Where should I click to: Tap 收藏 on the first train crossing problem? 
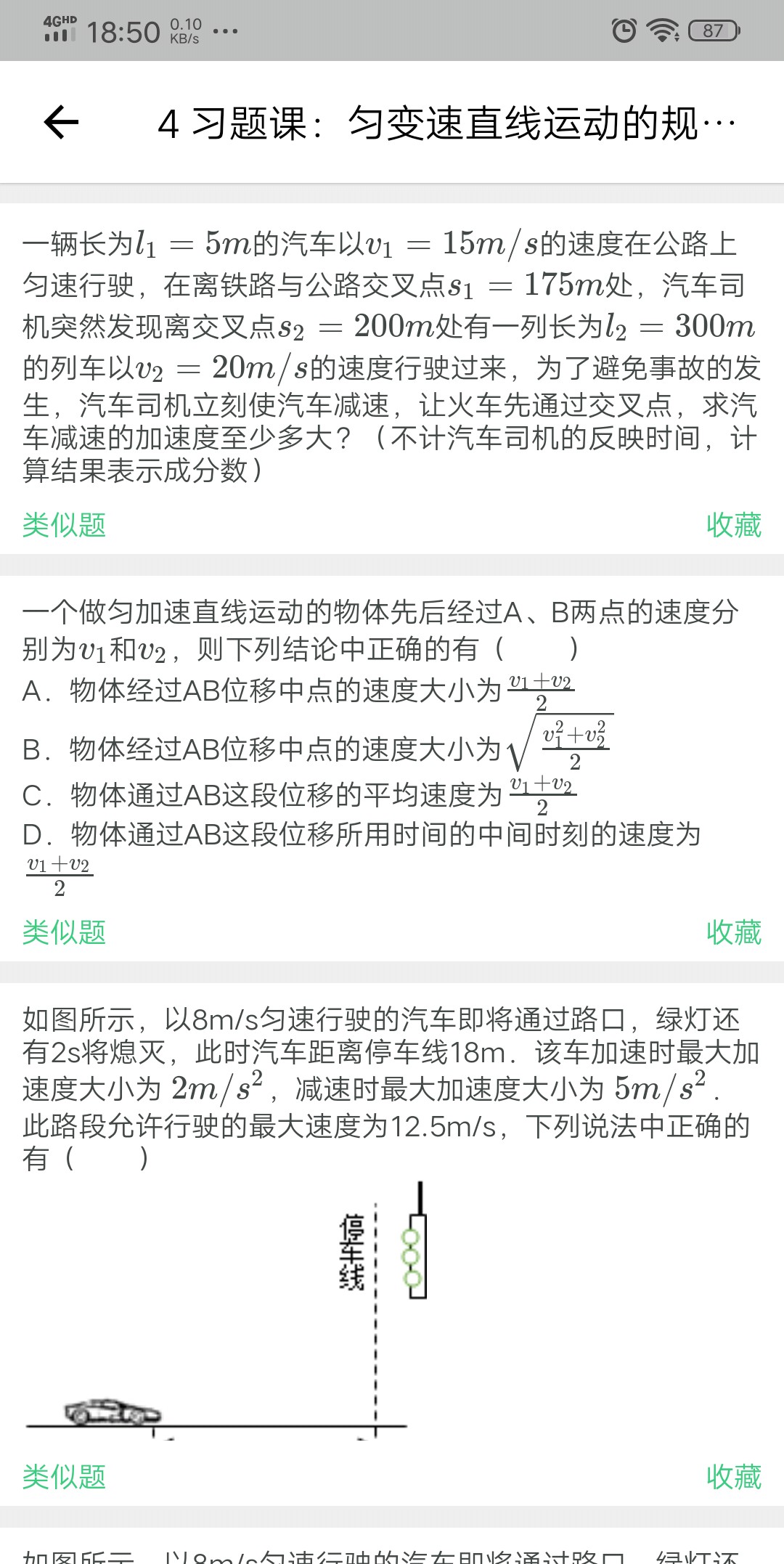[735, 524]
